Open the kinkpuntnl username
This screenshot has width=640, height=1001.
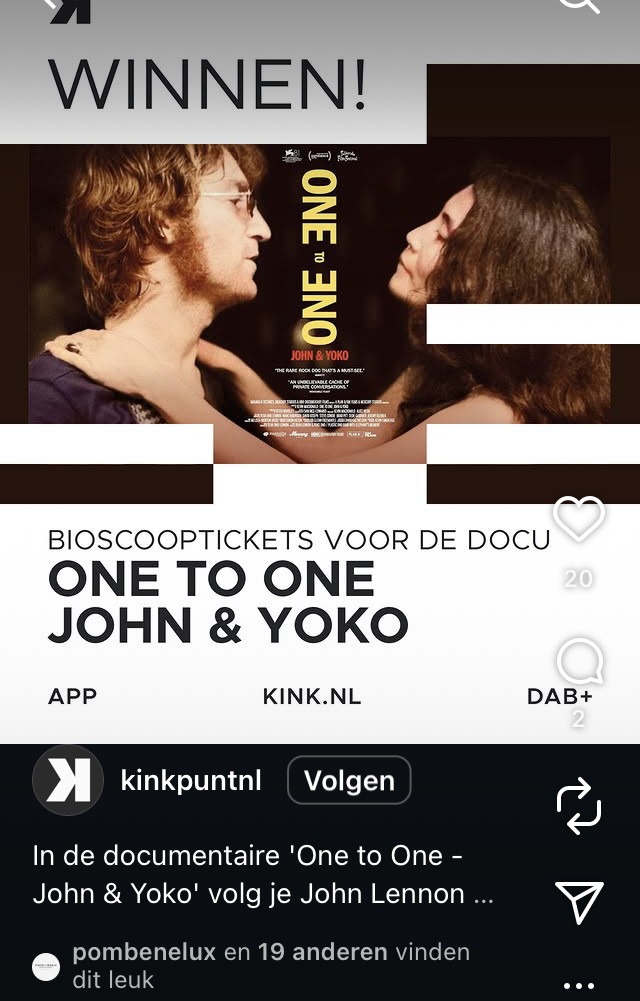pos(191,781)
